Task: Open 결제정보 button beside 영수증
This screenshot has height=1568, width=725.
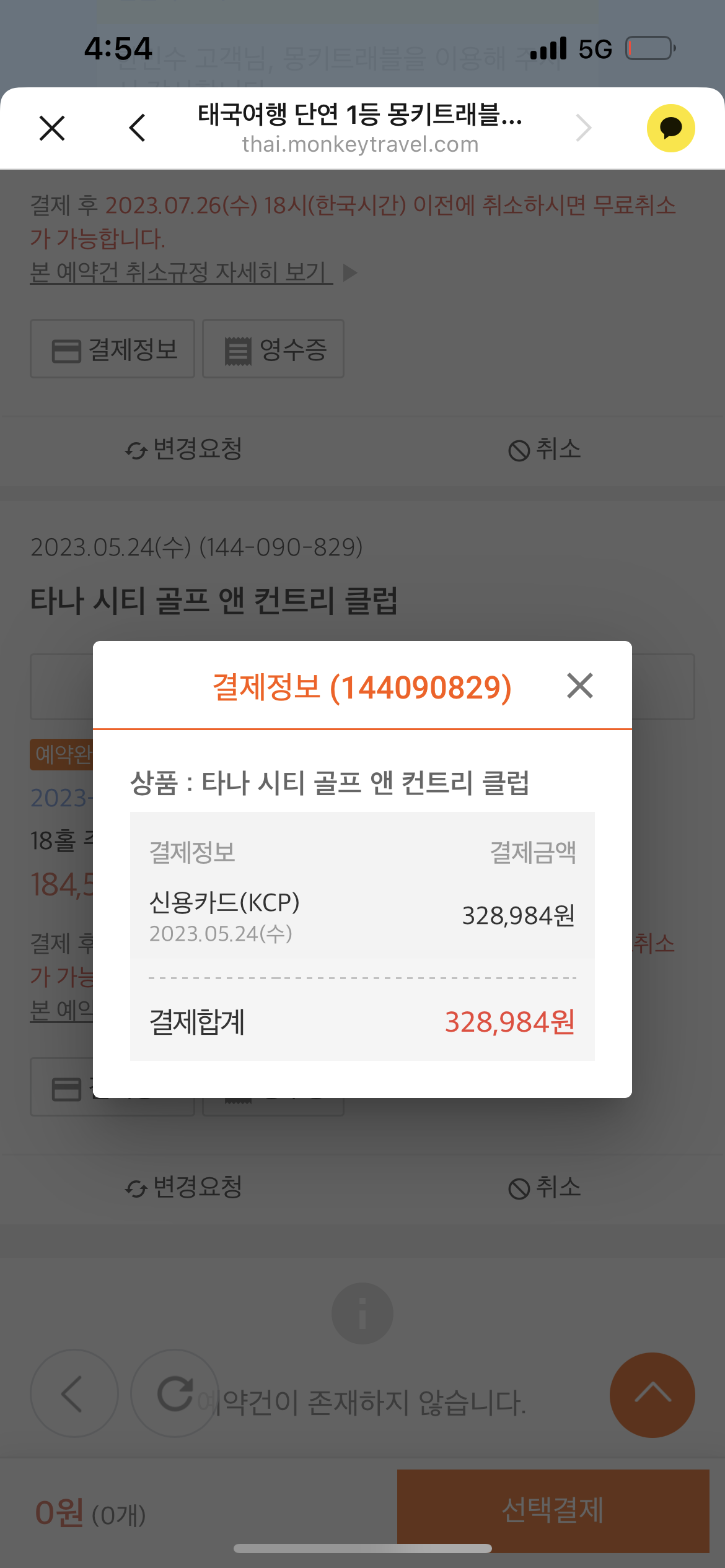Action: [113, 349]
